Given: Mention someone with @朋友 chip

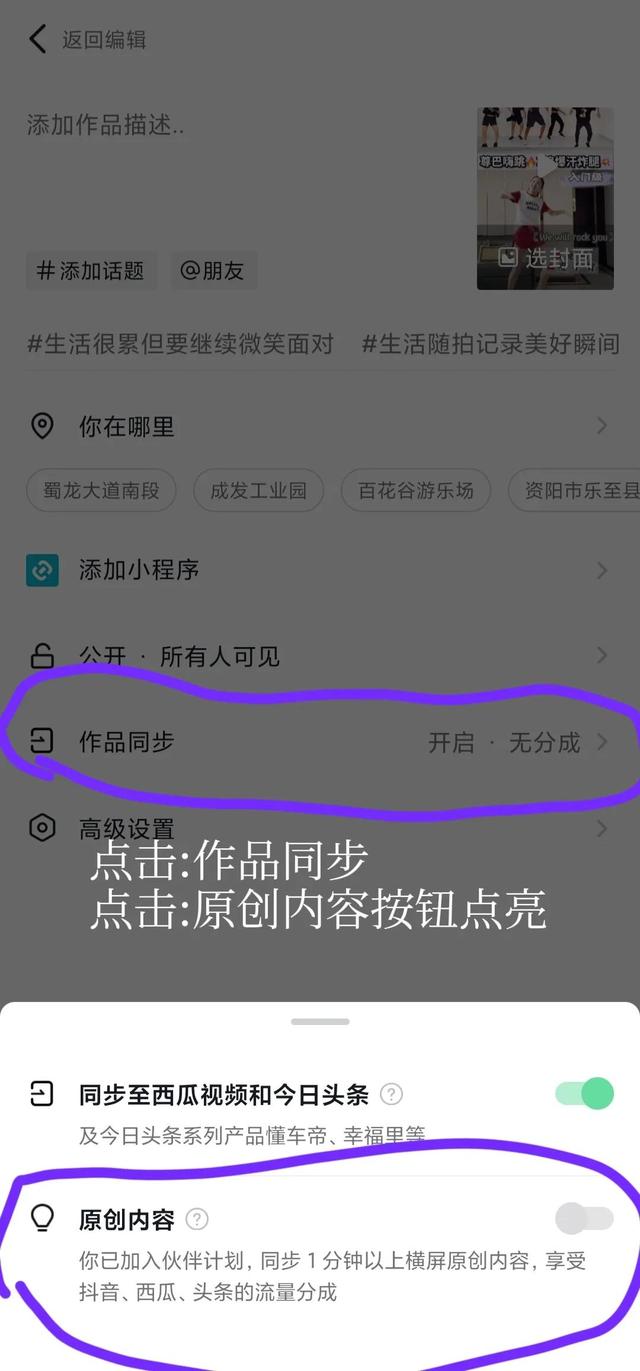Looking at the screenshot, I should click(213, 271).
